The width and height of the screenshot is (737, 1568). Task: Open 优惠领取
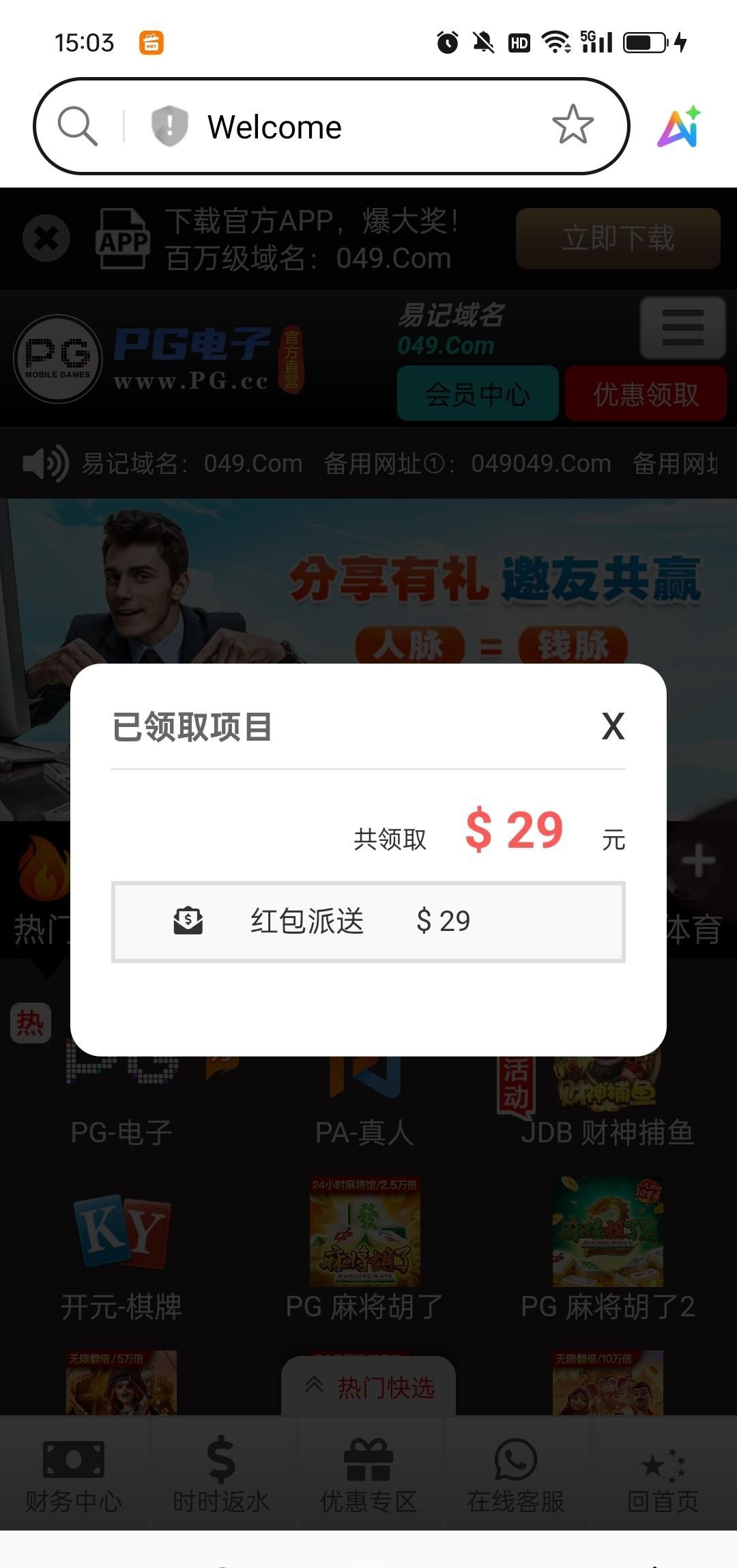646,394
